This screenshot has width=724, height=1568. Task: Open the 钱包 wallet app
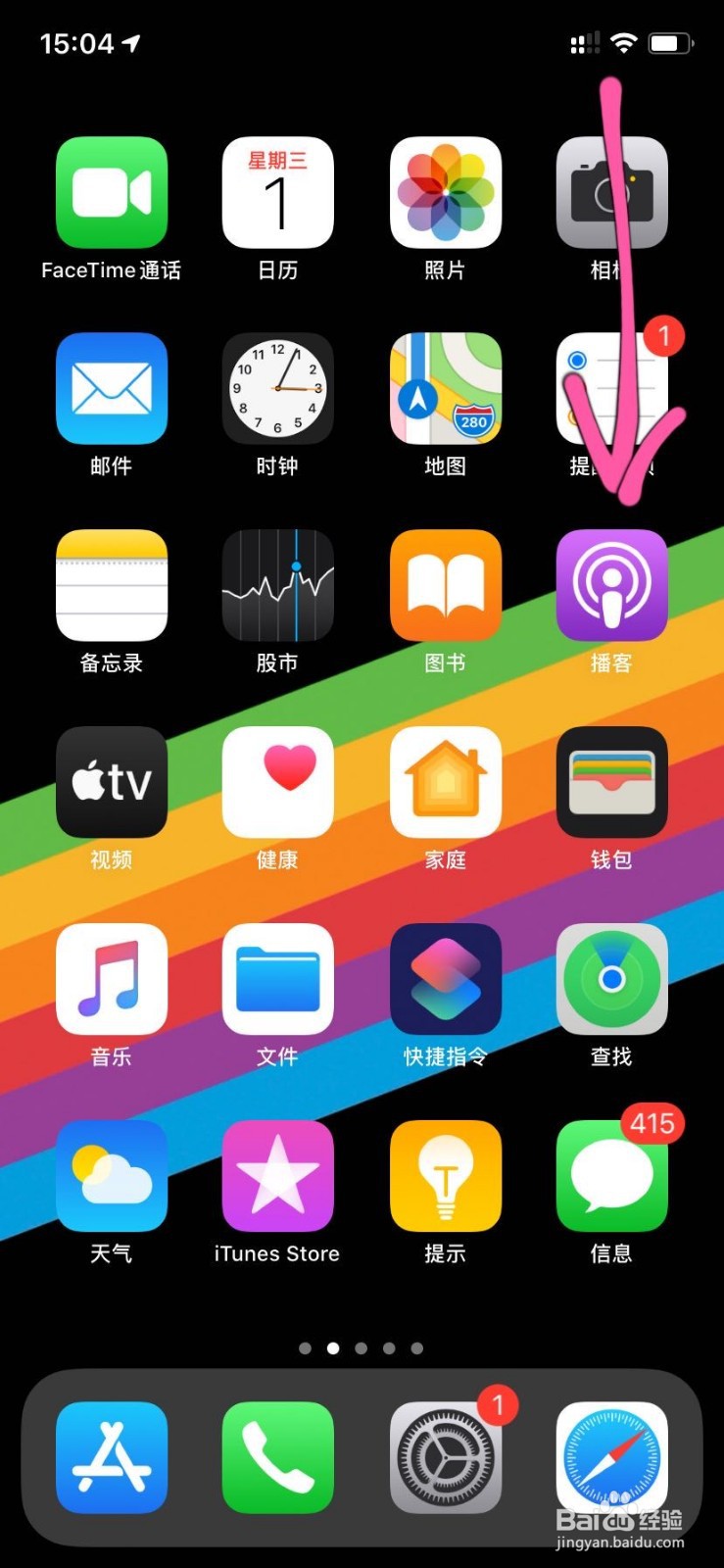coord(611,782)
